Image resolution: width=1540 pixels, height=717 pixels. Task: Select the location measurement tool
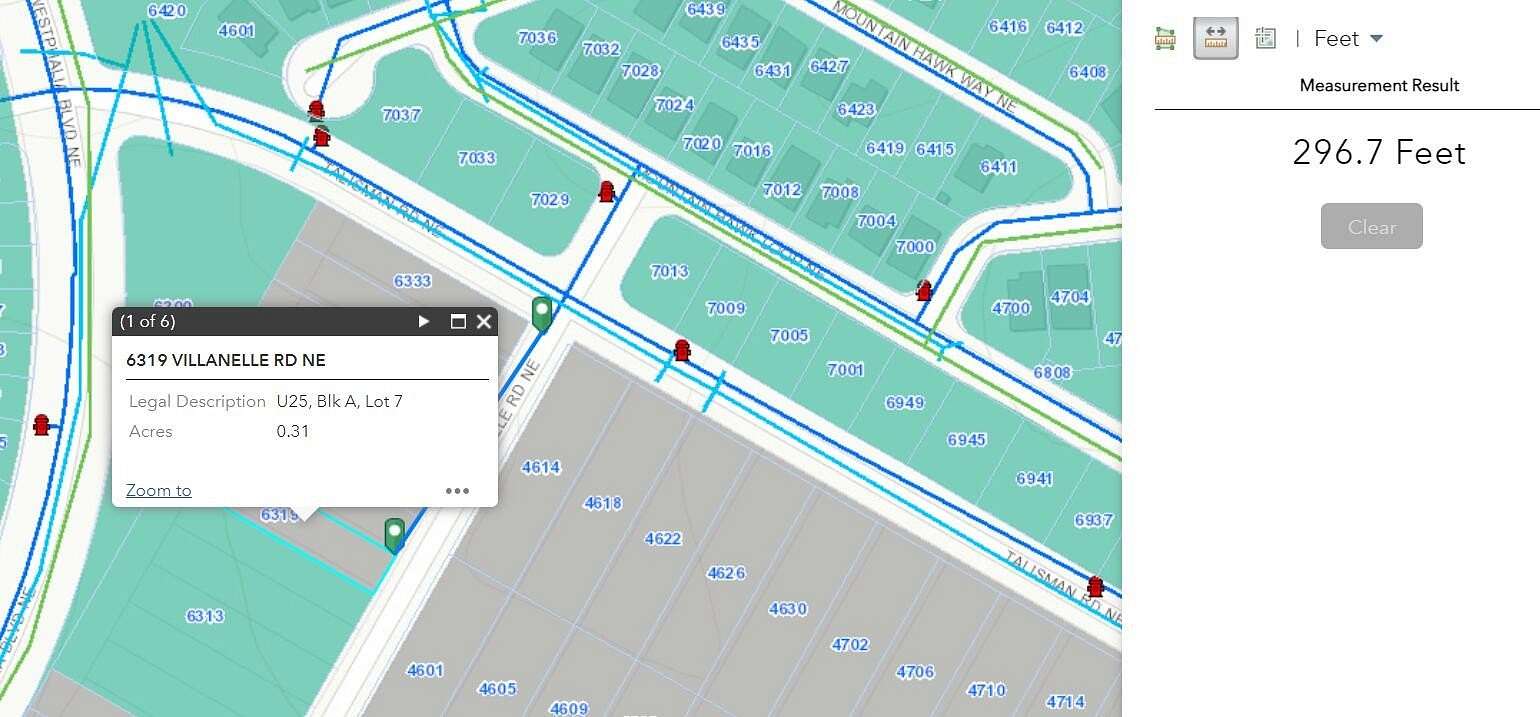pyautogui.click(x=1265, y=38)
